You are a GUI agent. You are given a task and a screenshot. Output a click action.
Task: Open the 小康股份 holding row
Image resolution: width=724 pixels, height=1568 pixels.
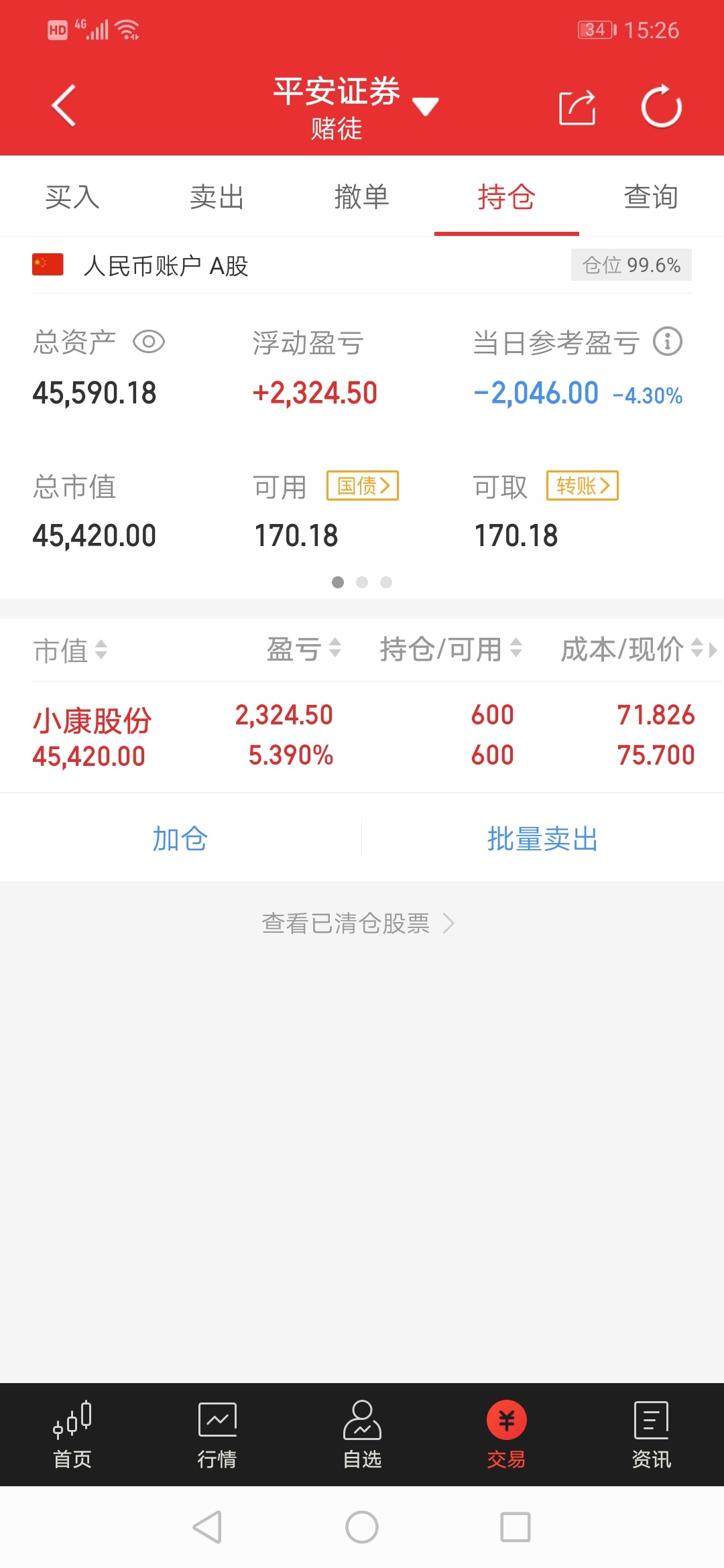pos(362,736)
